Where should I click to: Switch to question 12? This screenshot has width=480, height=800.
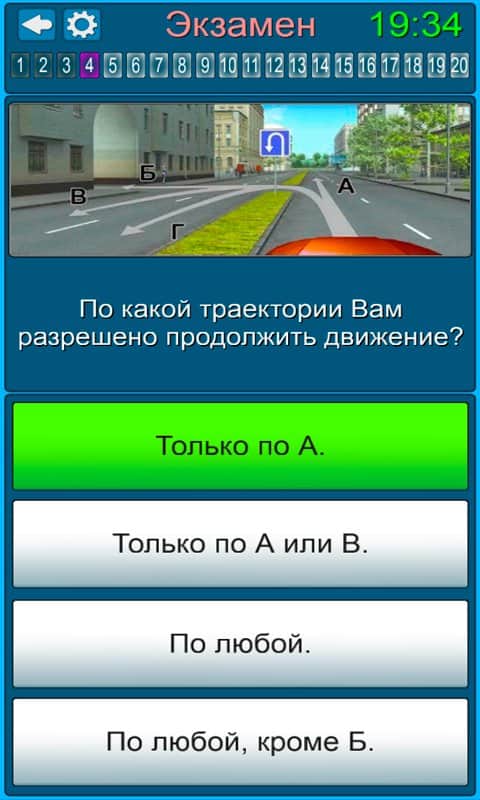click(274, 65)
